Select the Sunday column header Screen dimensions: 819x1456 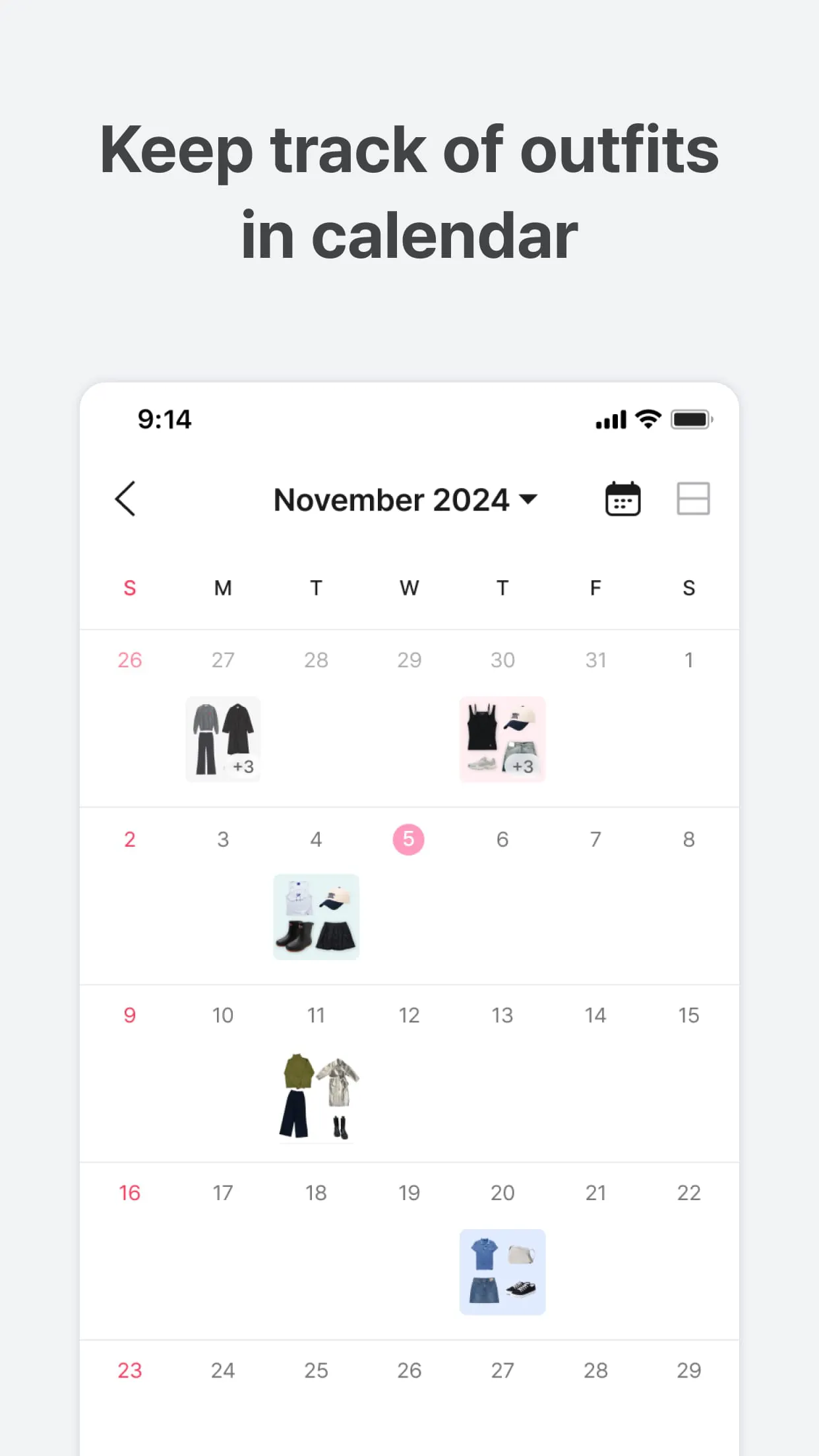tap(129, 588)
